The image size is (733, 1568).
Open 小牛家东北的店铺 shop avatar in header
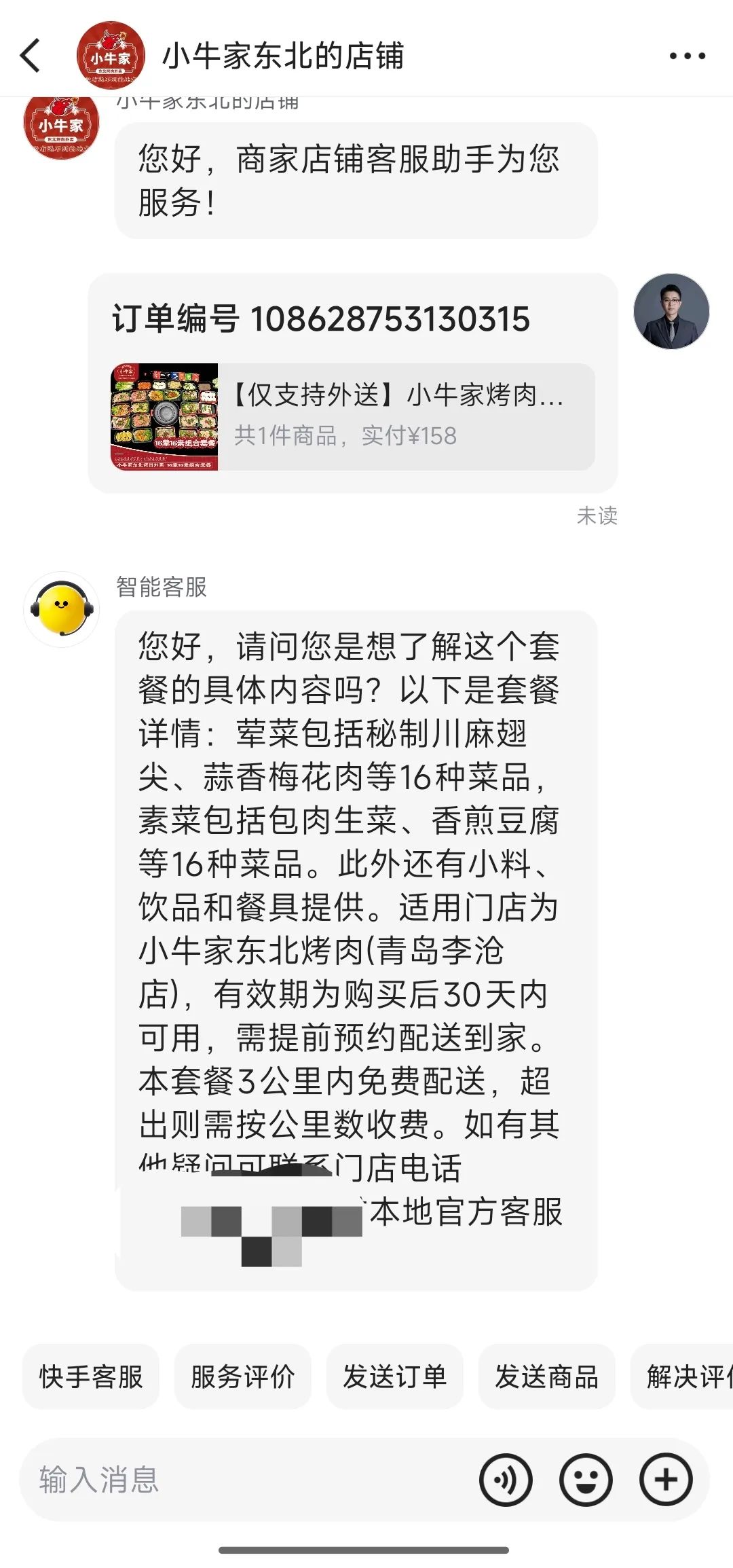111,56
